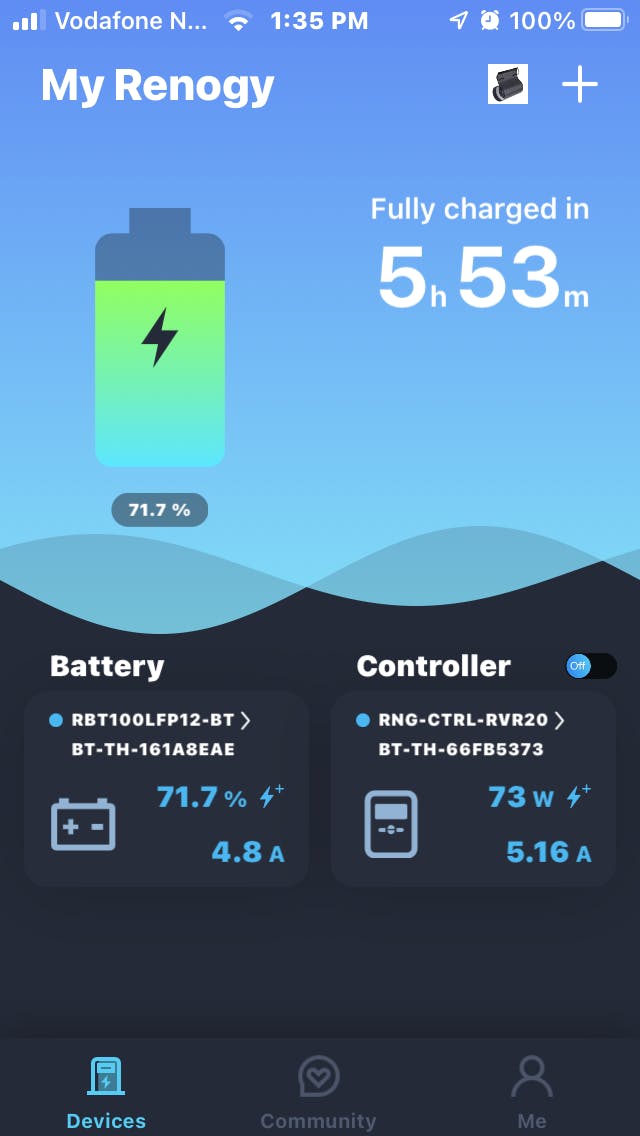Open the RNG-CTRL-RVR20 controller card
The image size is (640, 1136).
click(x=473, y=788)
